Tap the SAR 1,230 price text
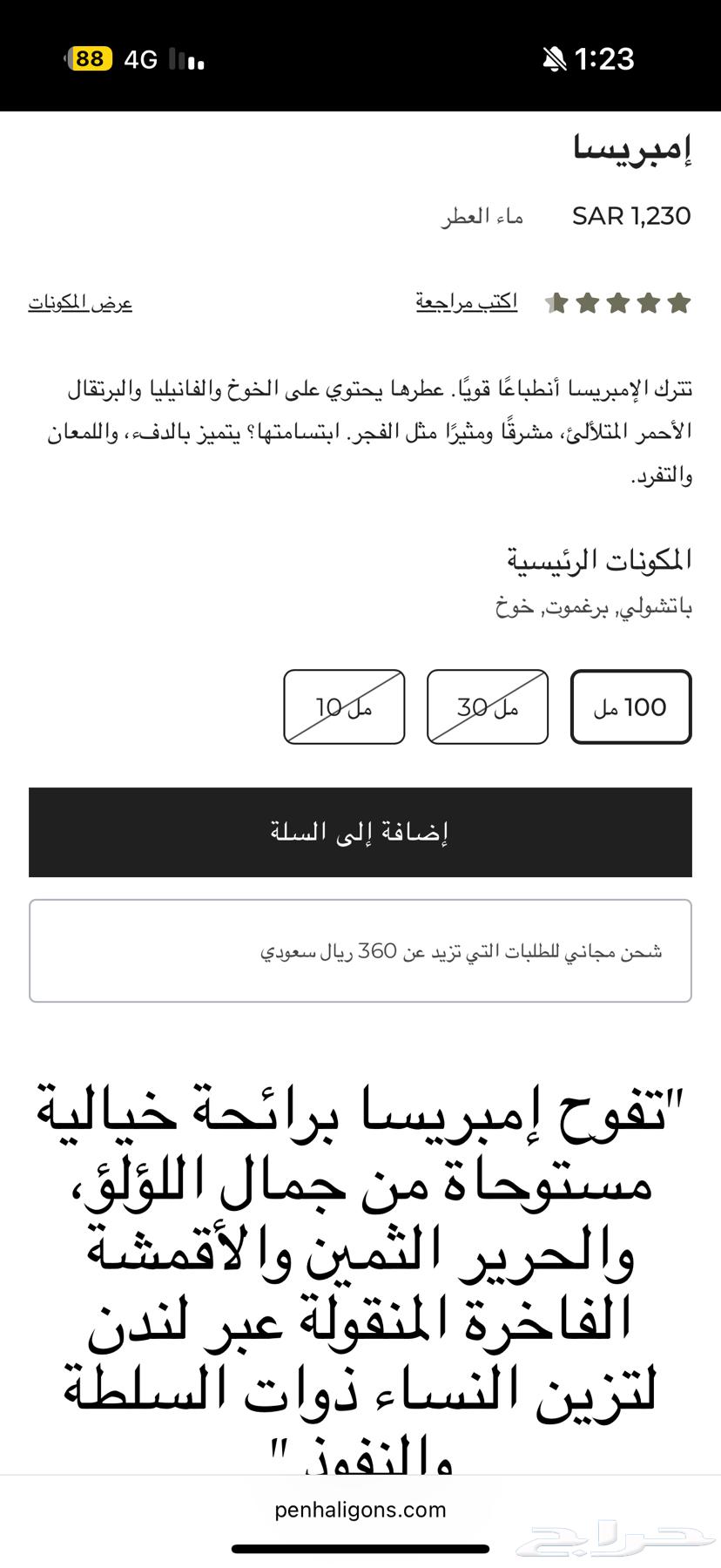Screen dimensions: 721x1568 [x=631, y=215]
